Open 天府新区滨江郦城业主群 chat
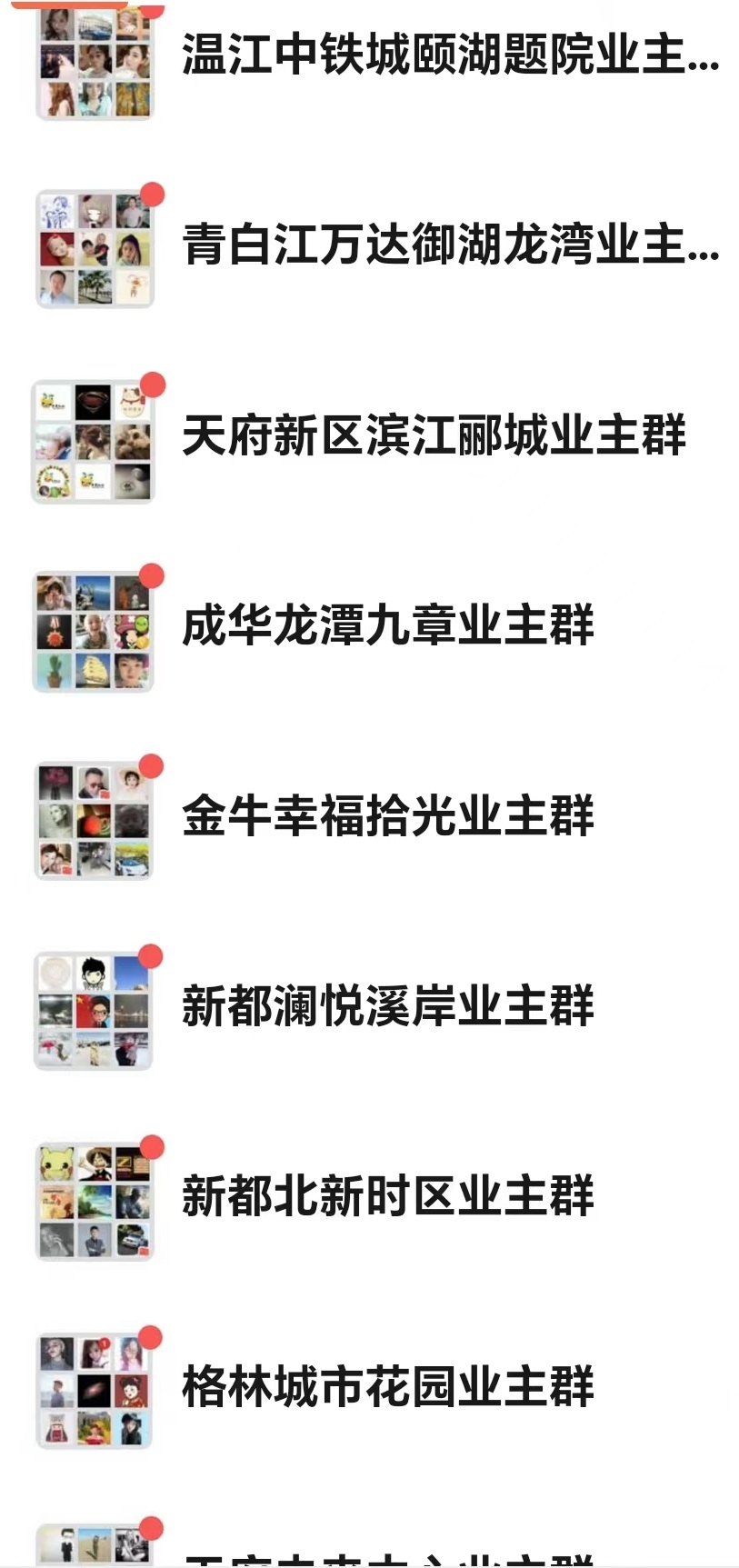The image size is (739, 1568). click(x=434, y=436)
